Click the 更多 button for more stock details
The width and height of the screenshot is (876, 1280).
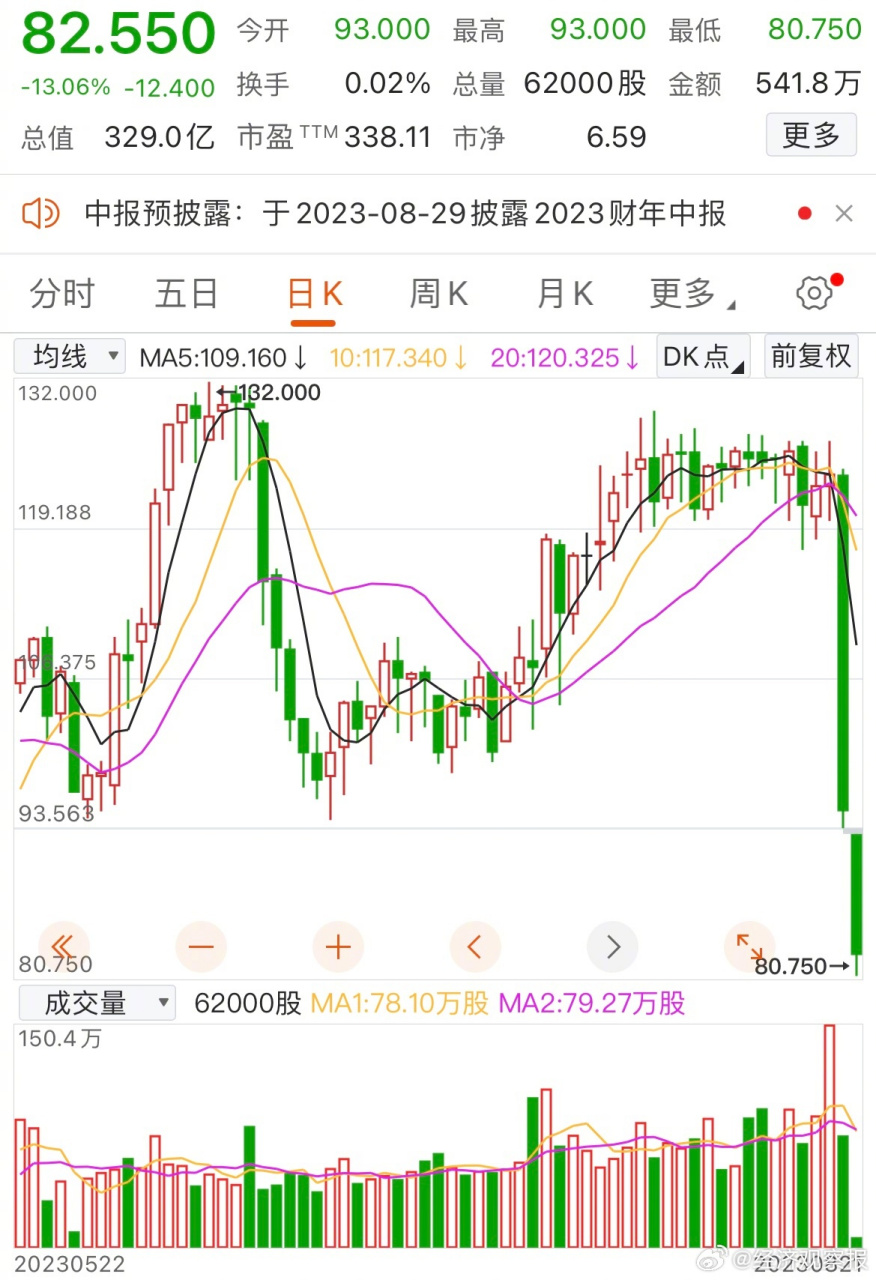click(x=811, y=135)
